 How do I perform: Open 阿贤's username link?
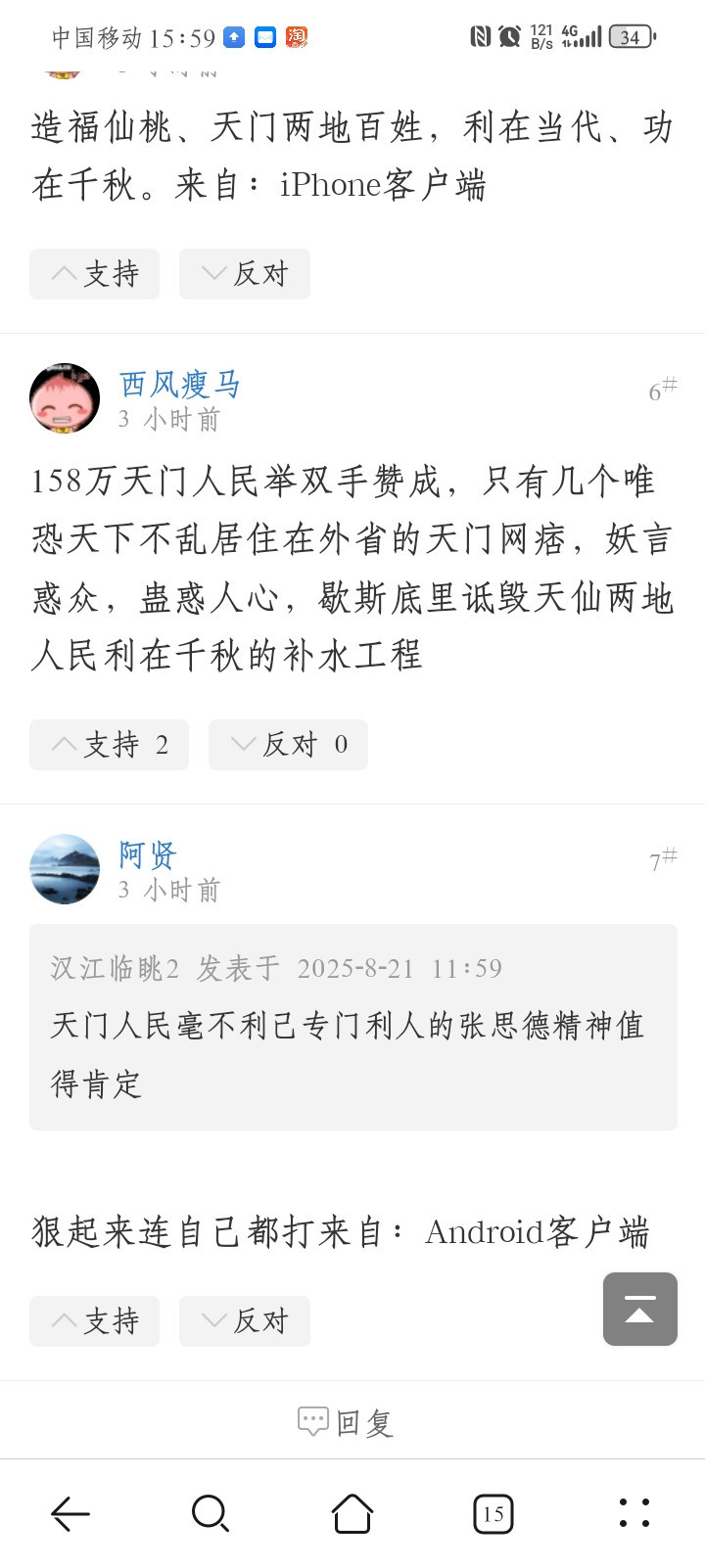coord(148,854)
